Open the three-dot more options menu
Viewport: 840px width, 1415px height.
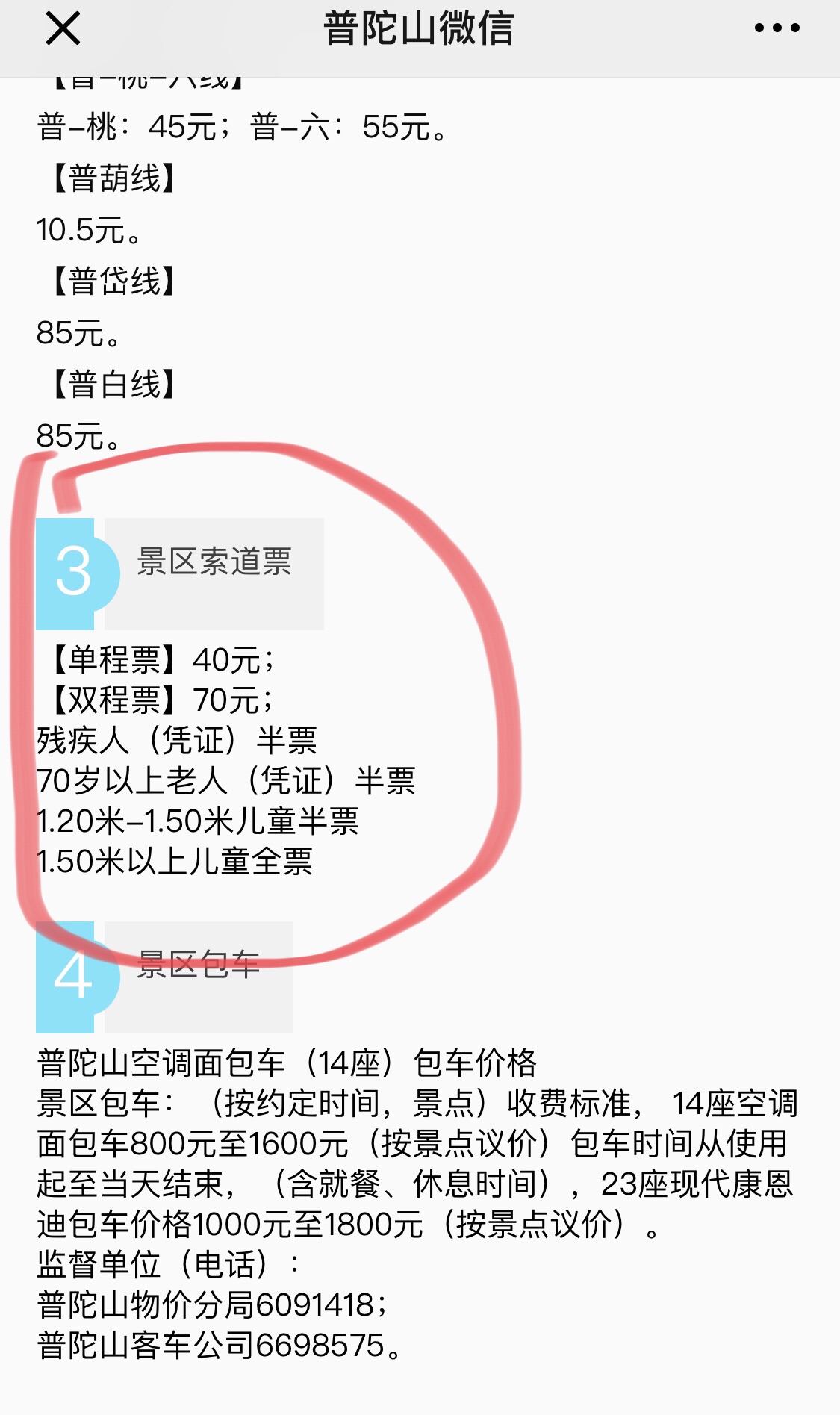coord(777,28)
